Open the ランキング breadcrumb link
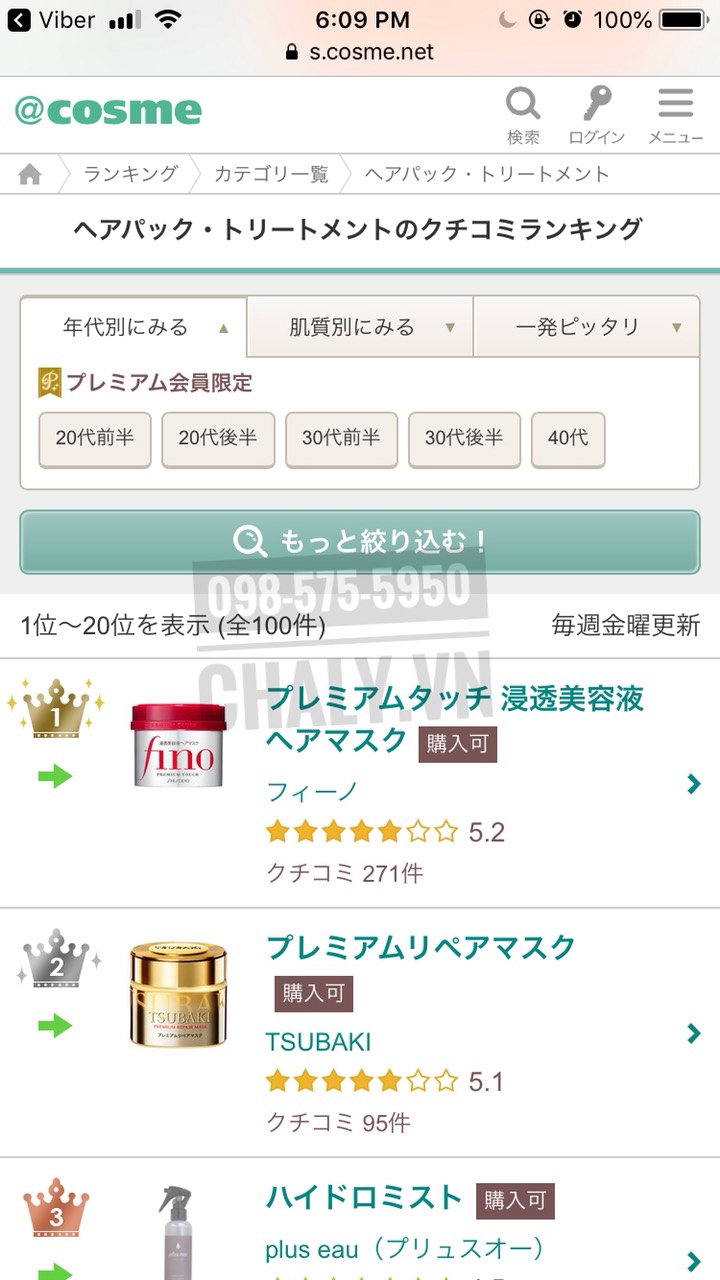The width and height of the screenshot is (720, 1280). 130,174
